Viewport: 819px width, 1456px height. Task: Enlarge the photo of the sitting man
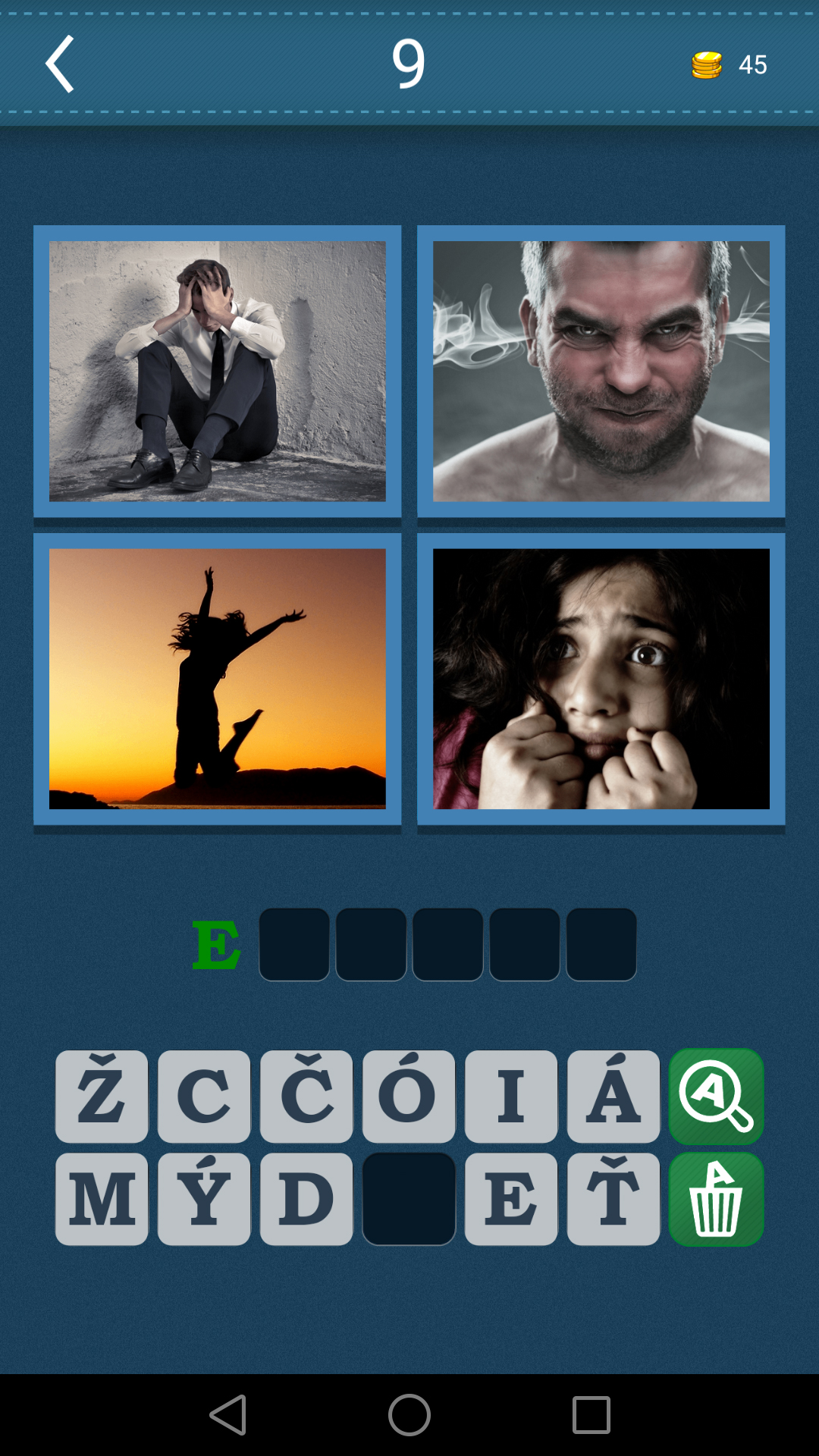(x=218, y=371)
